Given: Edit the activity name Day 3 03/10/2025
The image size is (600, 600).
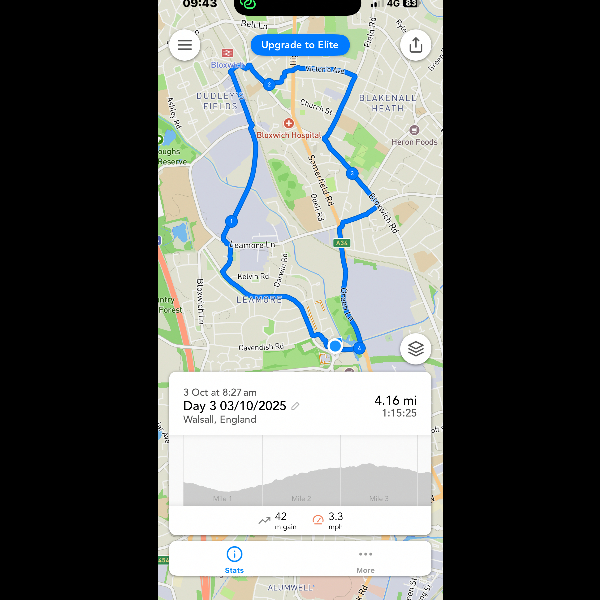Looking at the screenshot, I should click(295, 406).
